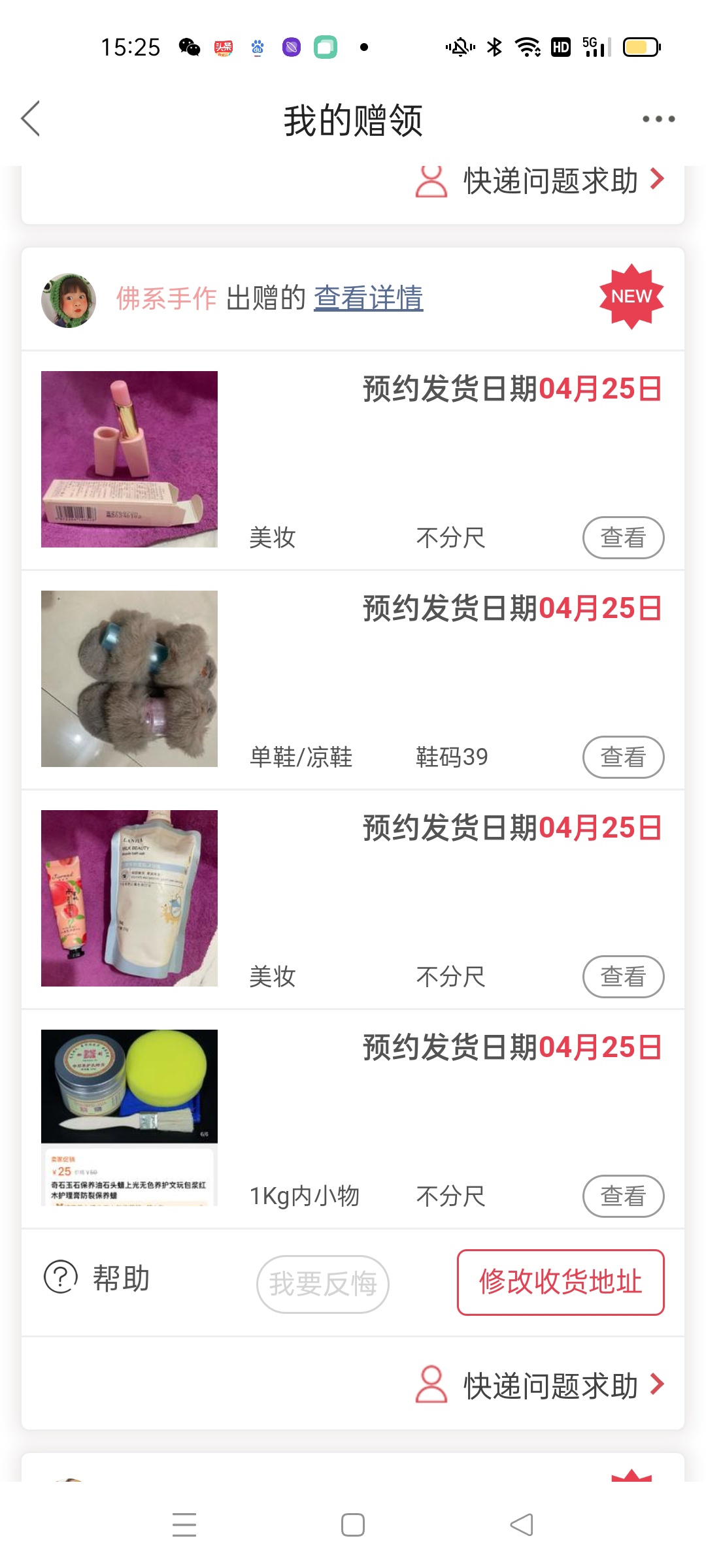Tap 查看 for the 单鞋/凉鞋 item
Viewport: 706px width, 1568px height.
(x=623, y=757)
